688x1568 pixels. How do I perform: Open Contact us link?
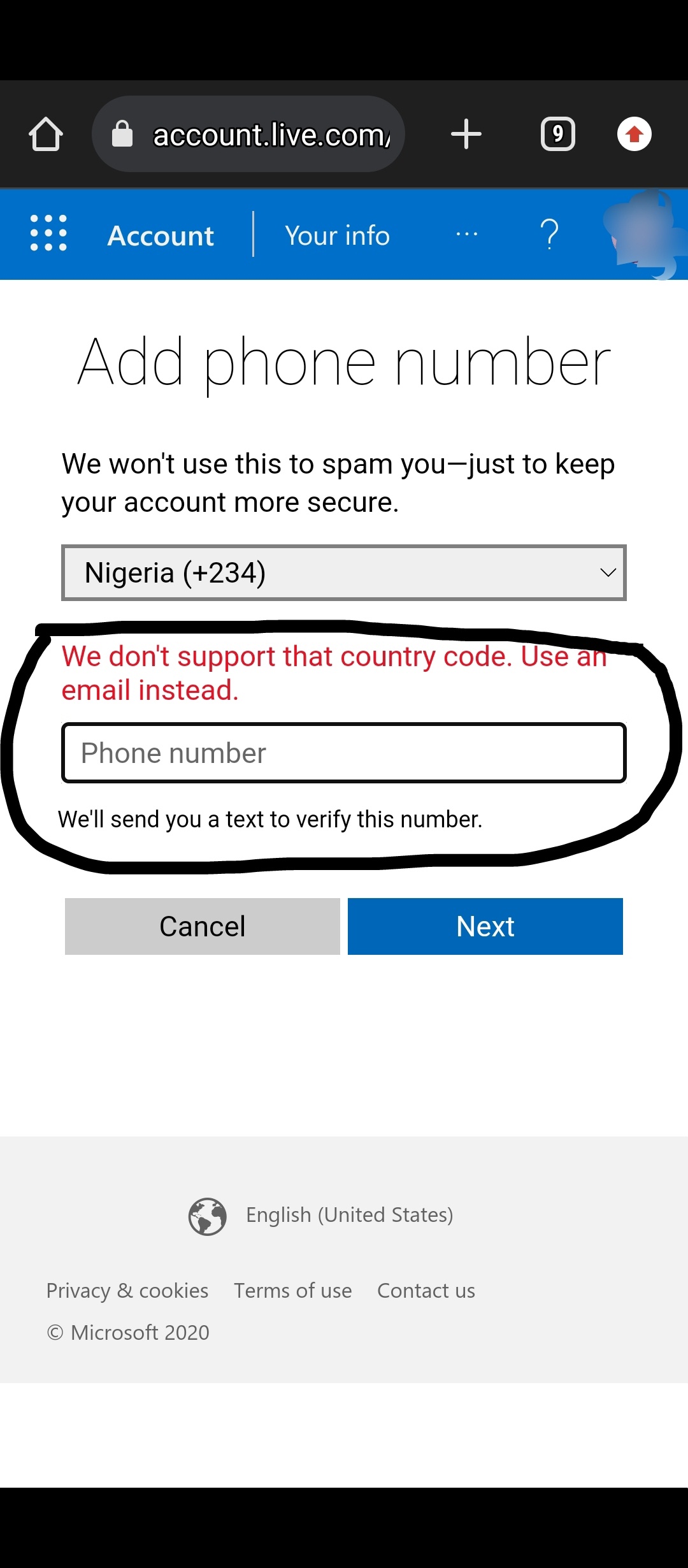(x=426, y=1291)
